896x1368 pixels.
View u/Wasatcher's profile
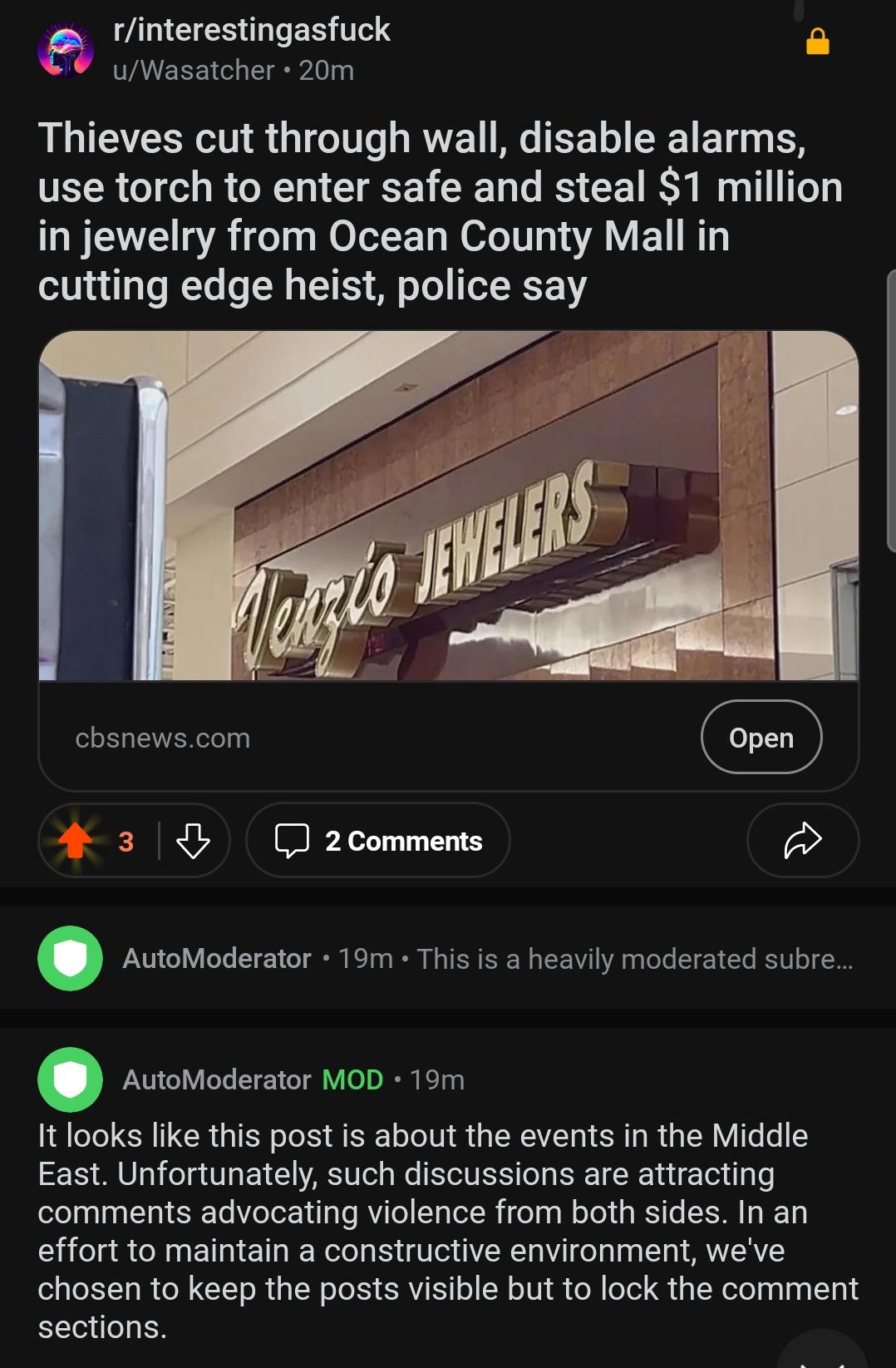point(194,71)
